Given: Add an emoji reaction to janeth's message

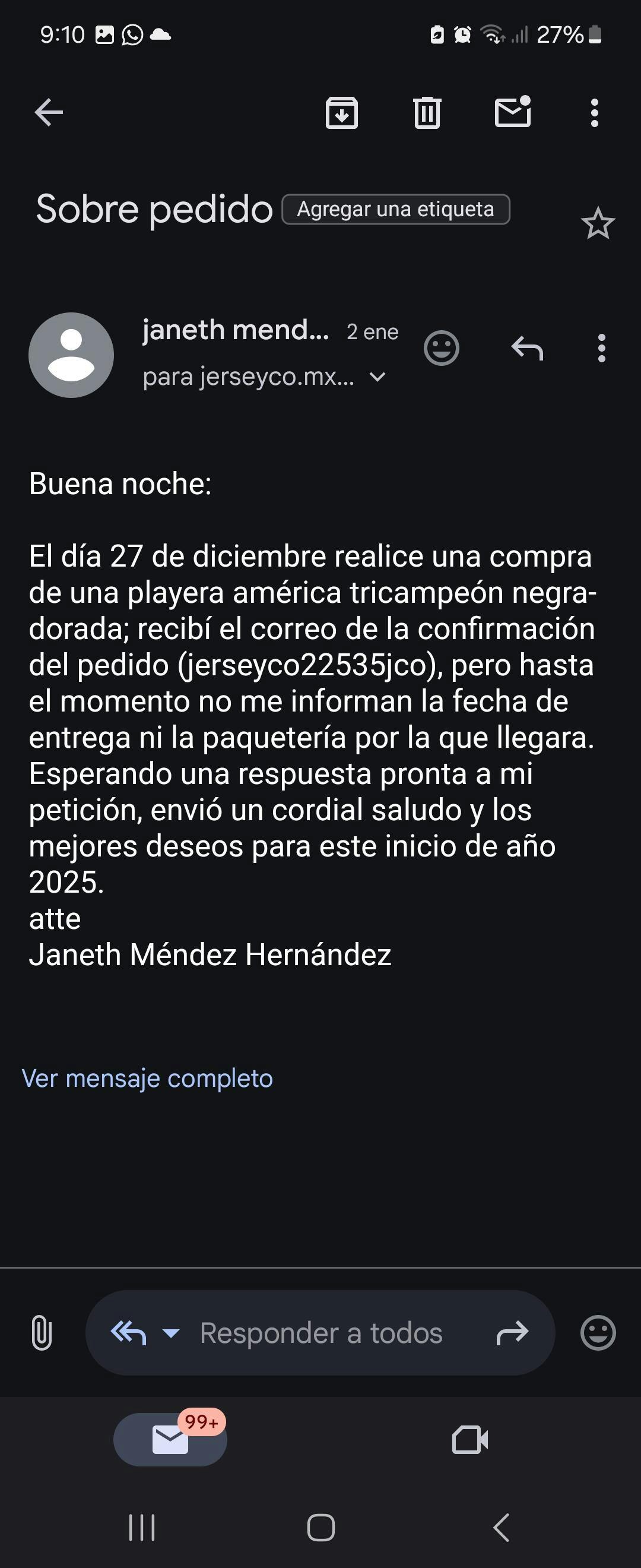Looking at the screenshot, I should [x=441, y=348].
